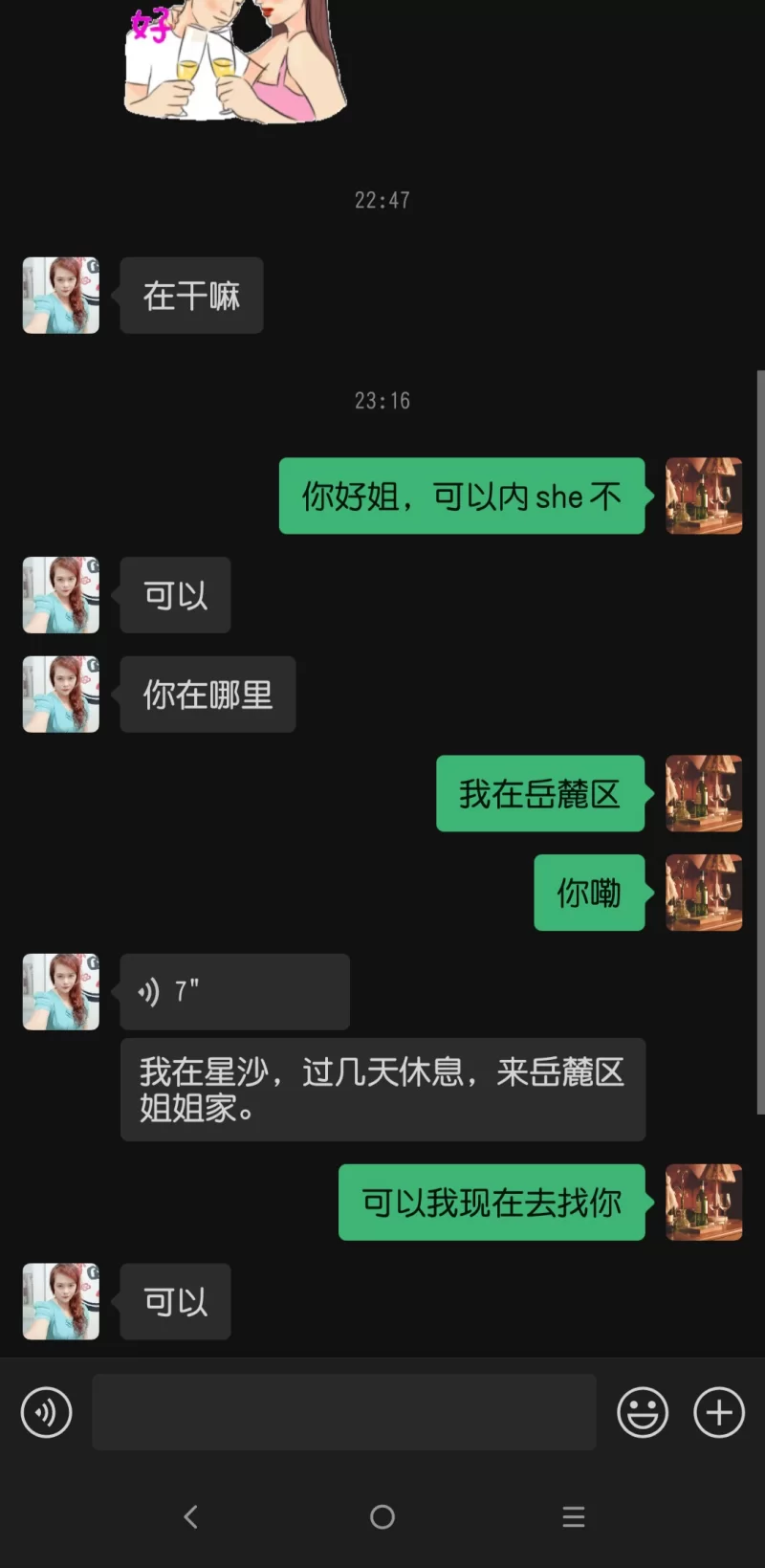Play the 7-second voice message
This screenshot has height=1568, width=765.
[233, 991]
